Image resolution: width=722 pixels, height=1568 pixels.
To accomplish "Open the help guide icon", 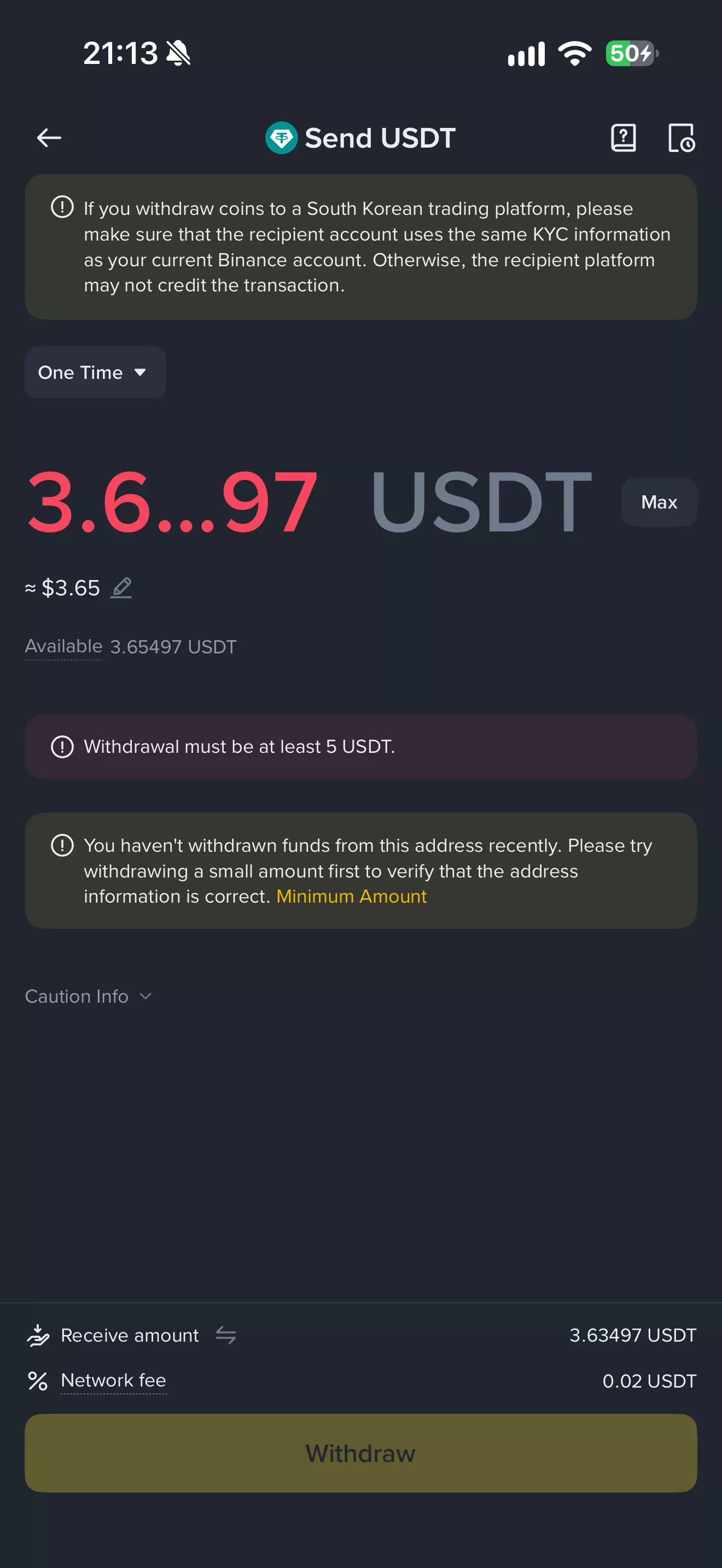I will [x=624, y=138].
